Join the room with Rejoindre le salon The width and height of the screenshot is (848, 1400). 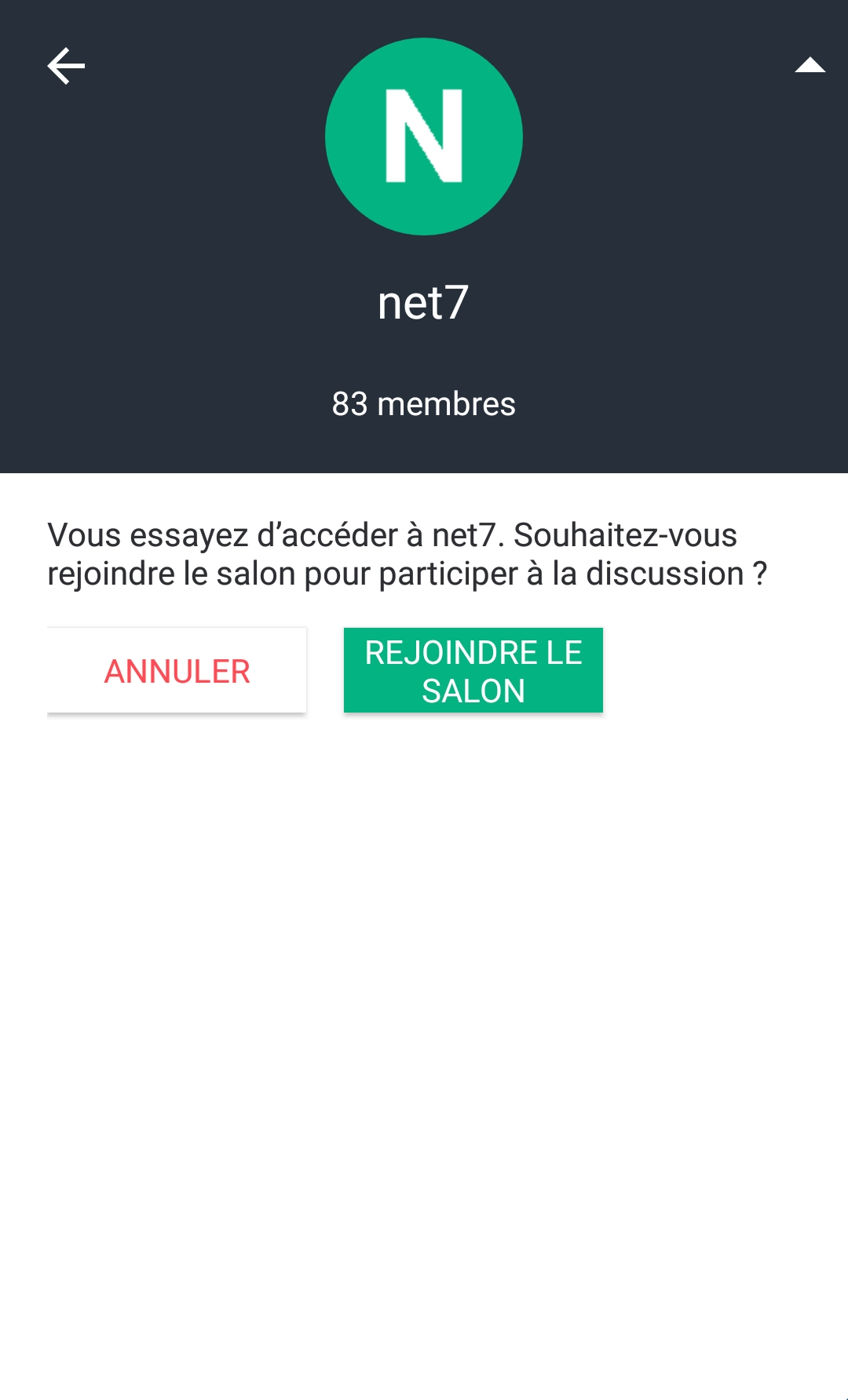(x=473, y=671)
